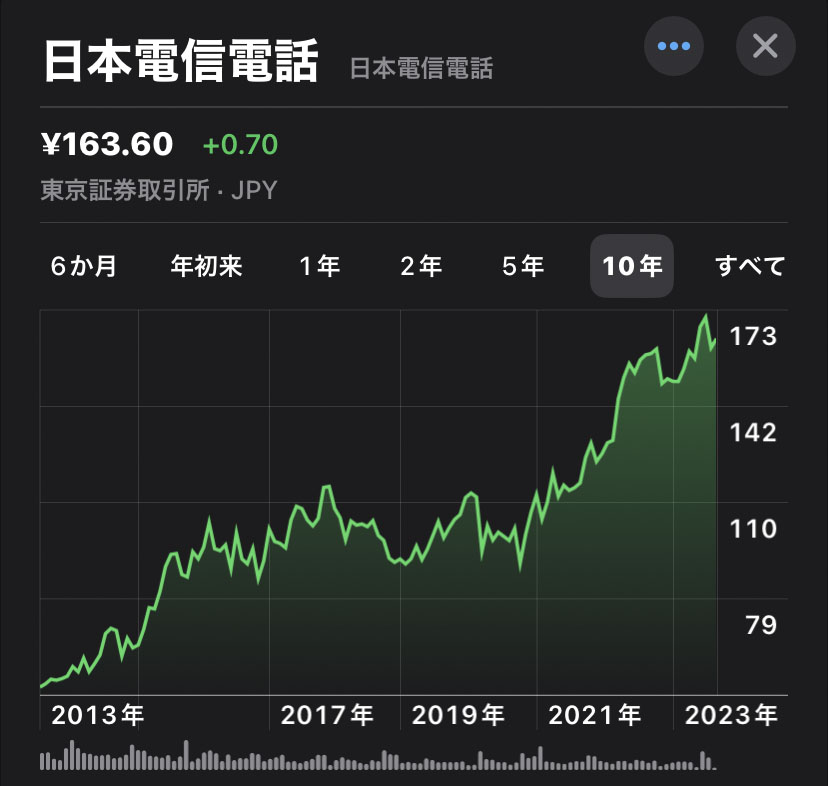The width and height of the screenshot is (828, 786).
Task: Show the 1年 price chart
Action: (320, 266)
